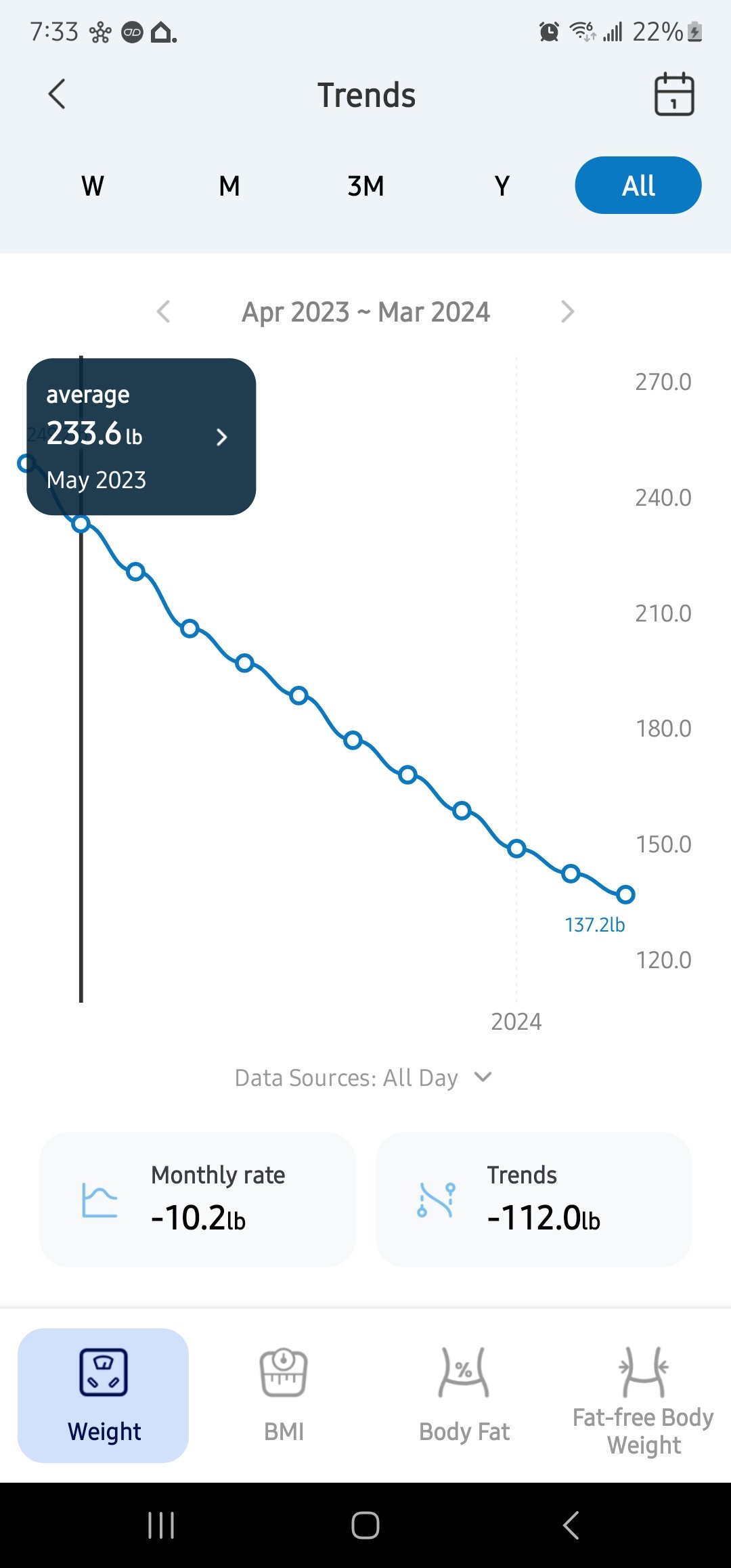Select the All time range

coord(638,186)
